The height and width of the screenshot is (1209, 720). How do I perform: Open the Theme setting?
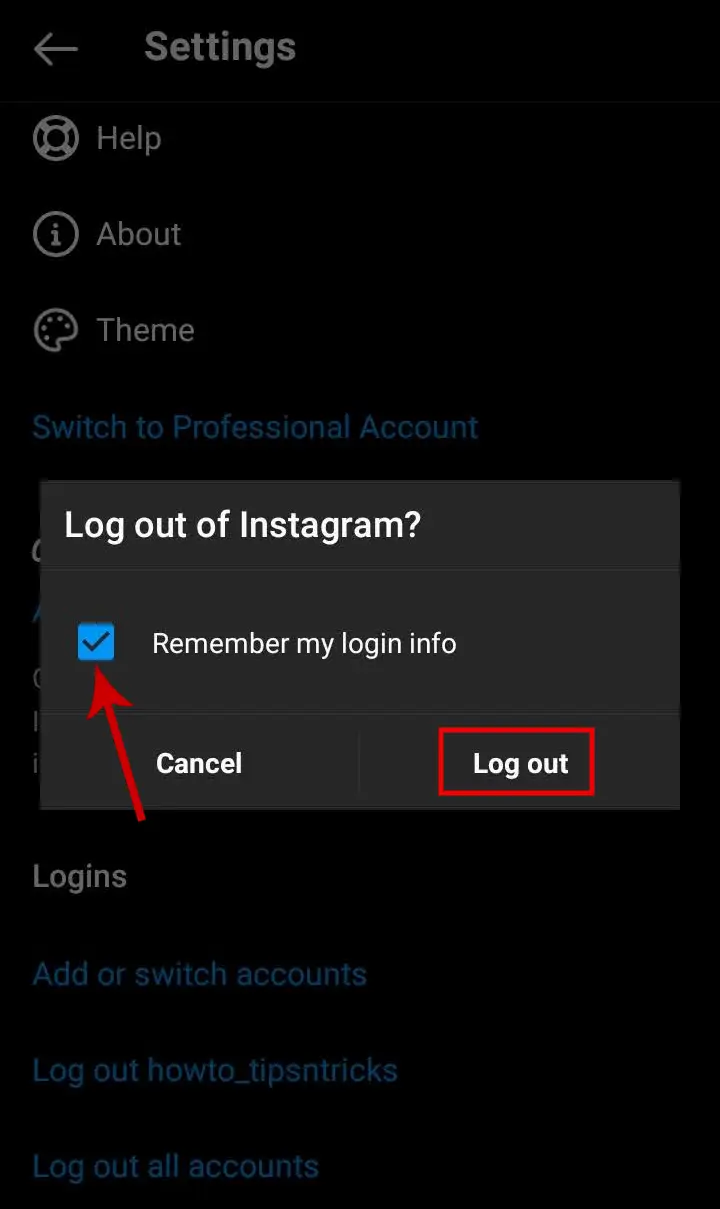[x=360, y=330]
